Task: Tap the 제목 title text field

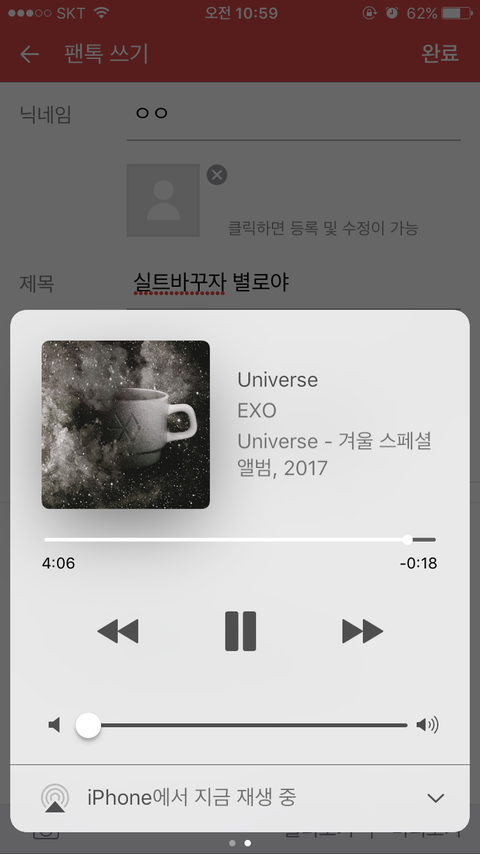Action: point(294,283)
